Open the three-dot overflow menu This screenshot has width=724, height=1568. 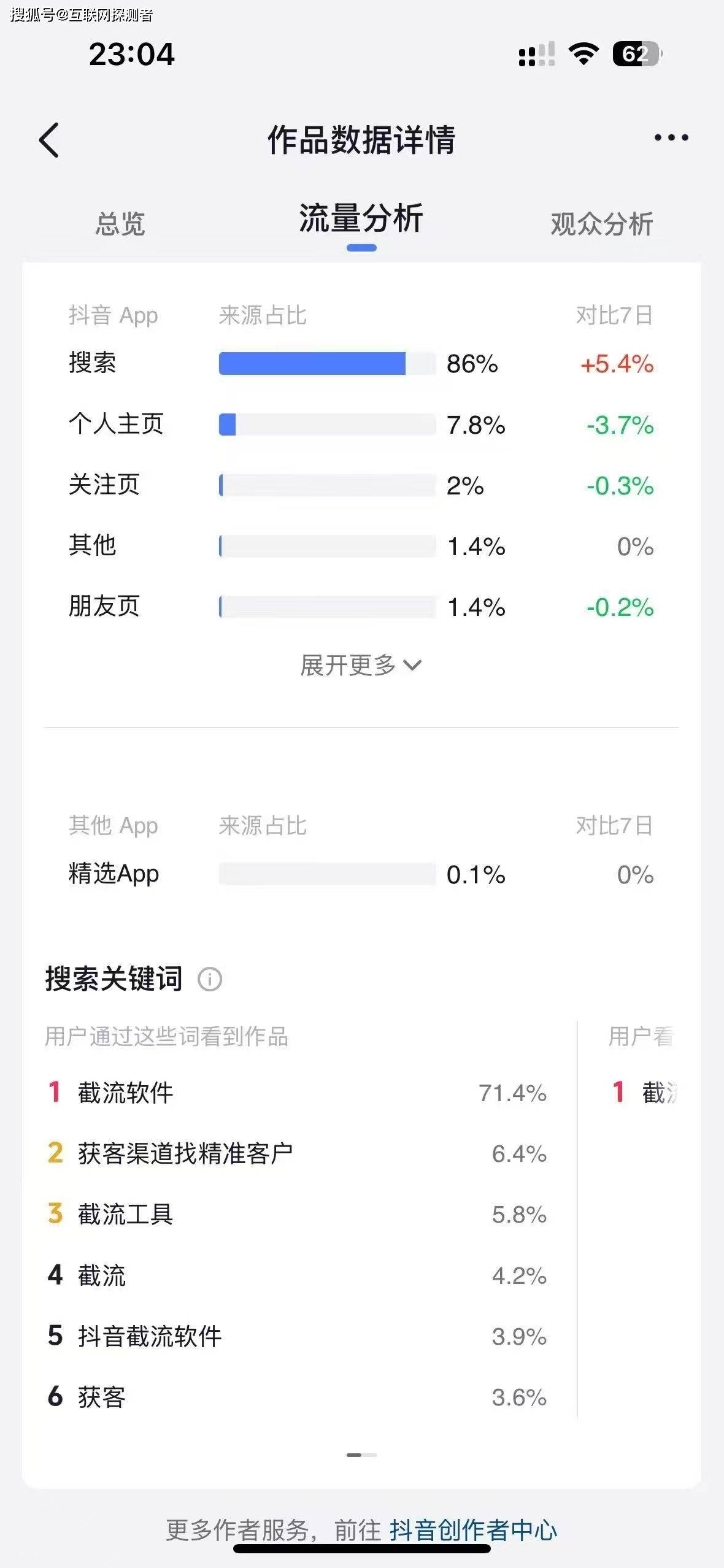[671, 137]
